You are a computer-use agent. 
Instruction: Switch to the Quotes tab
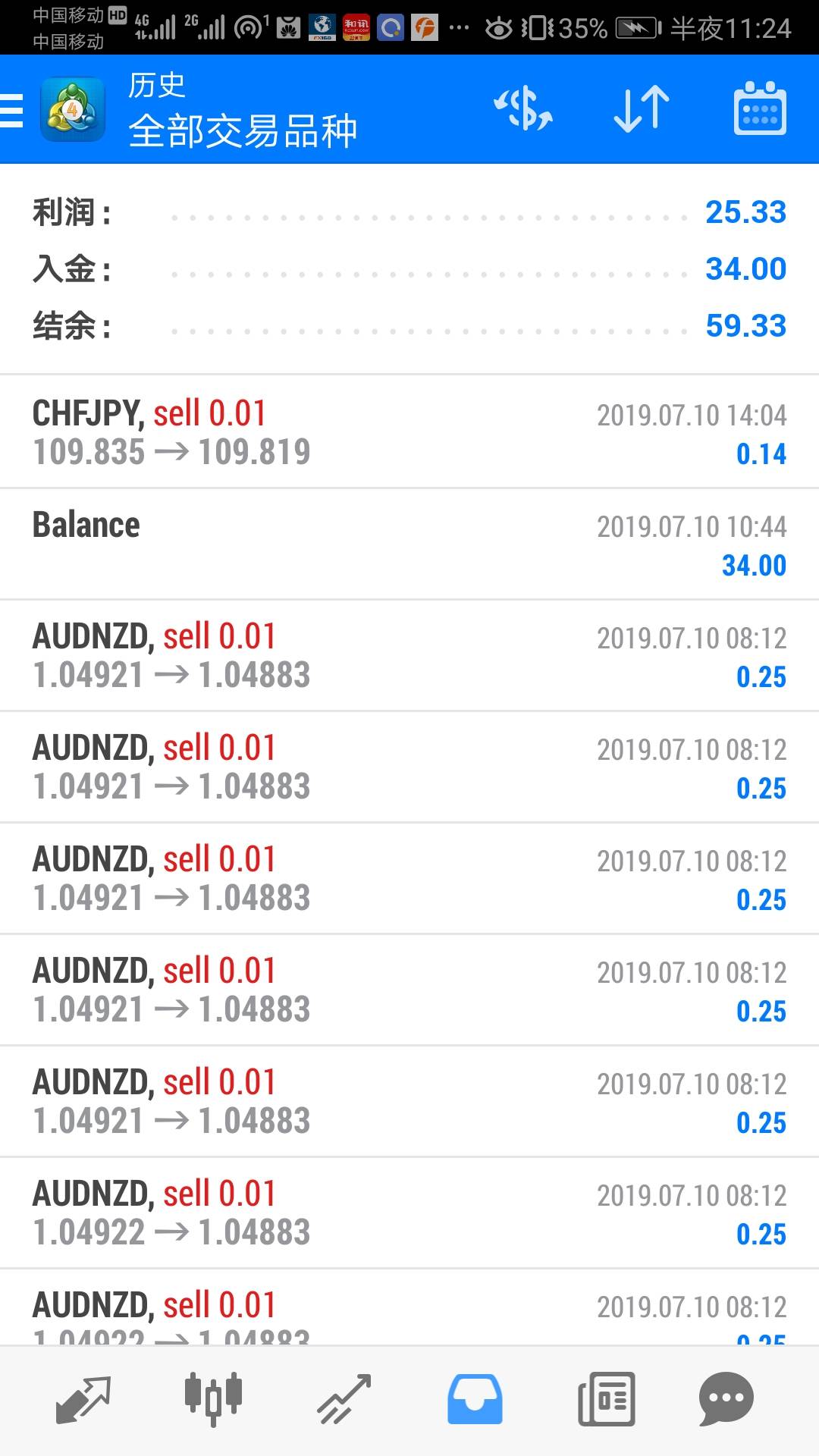point(83,1400)
